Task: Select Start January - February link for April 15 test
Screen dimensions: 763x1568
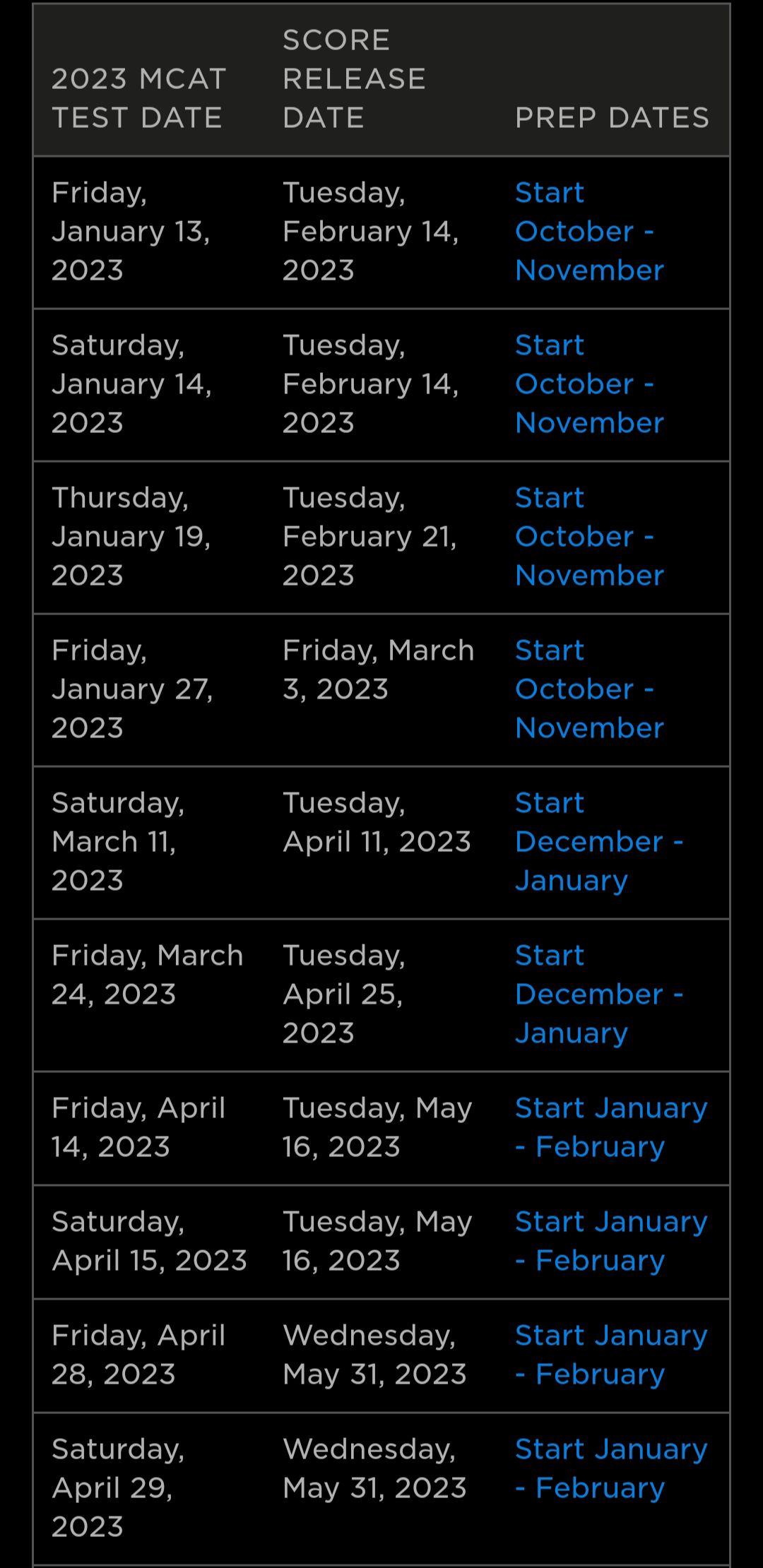Action: [611, 1241]
